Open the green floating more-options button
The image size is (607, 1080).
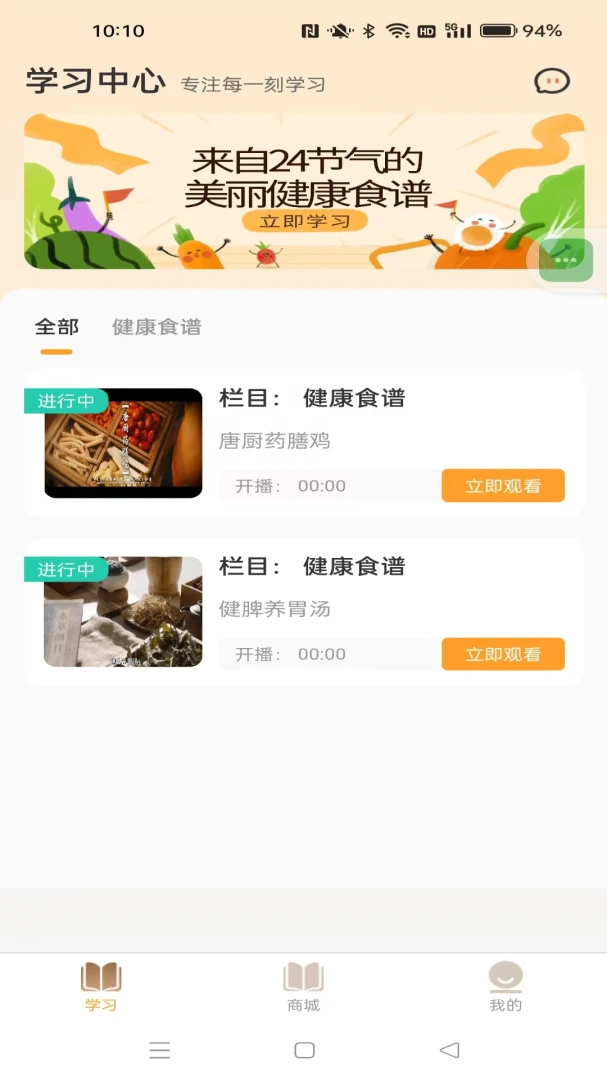(566, 260)
